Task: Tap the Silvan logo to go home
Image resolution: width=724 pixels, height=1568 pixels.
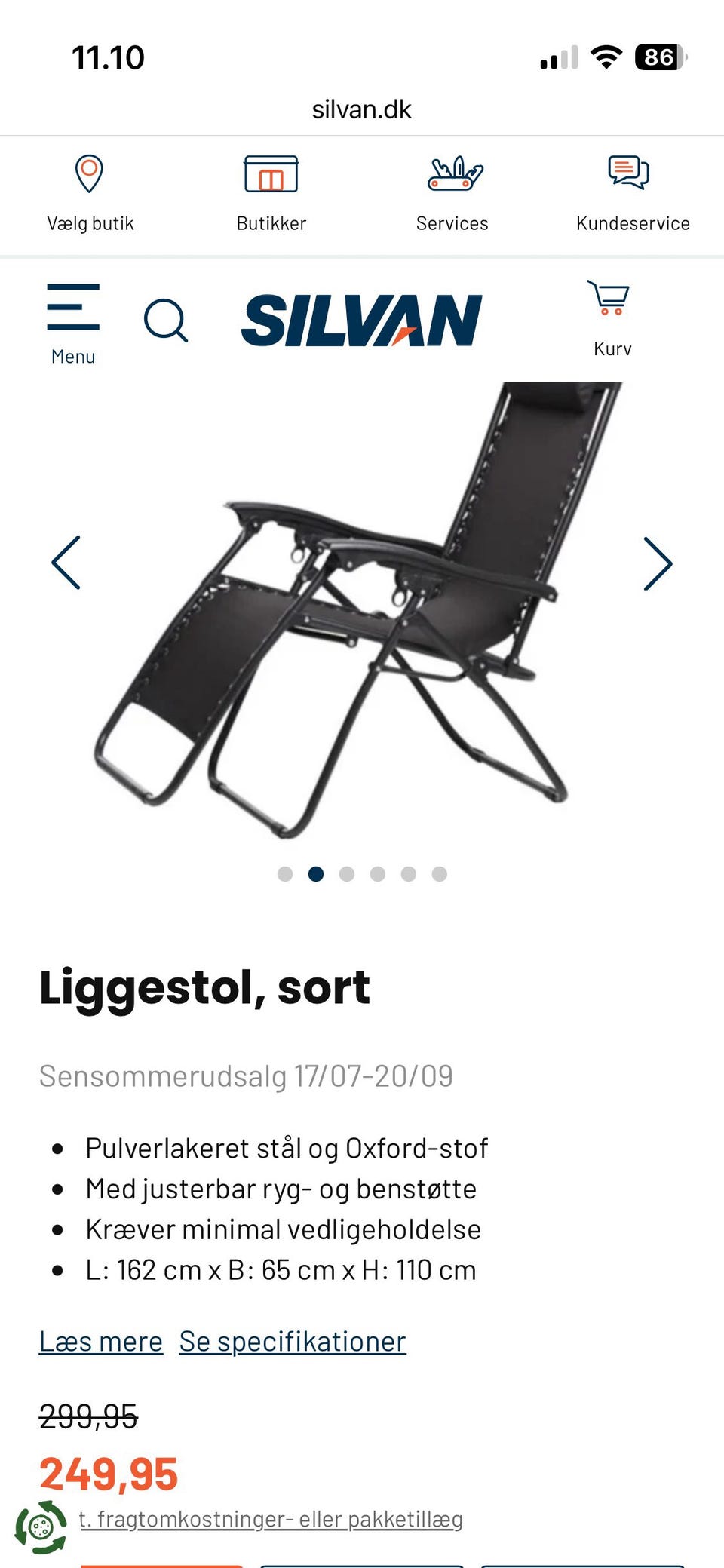Action: point(361,321)
